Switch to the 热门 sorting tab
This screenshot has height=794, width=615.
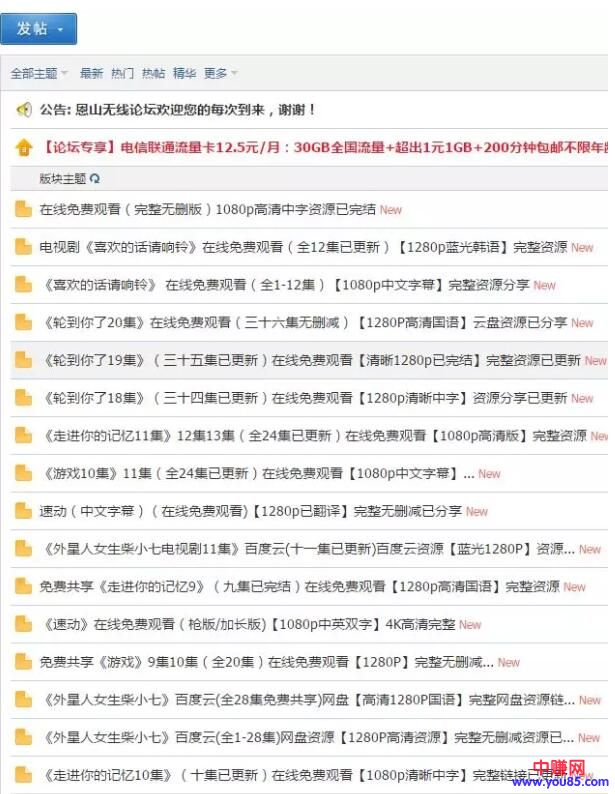point(122,73)
